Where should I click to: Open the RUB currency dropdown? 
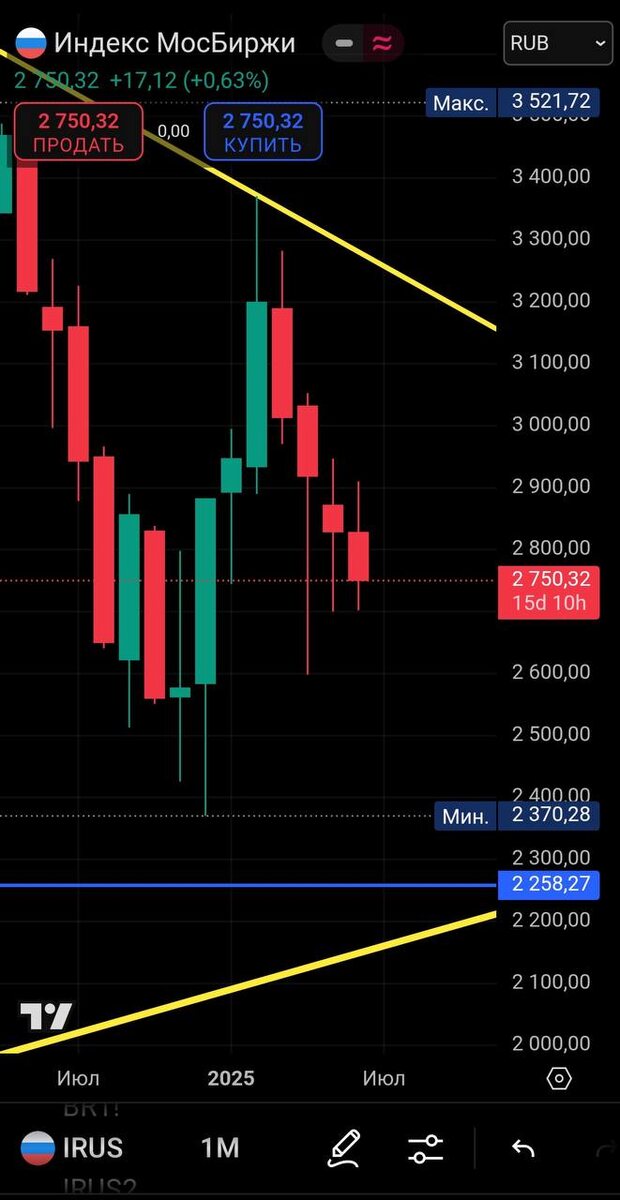[x=557, y=43]
